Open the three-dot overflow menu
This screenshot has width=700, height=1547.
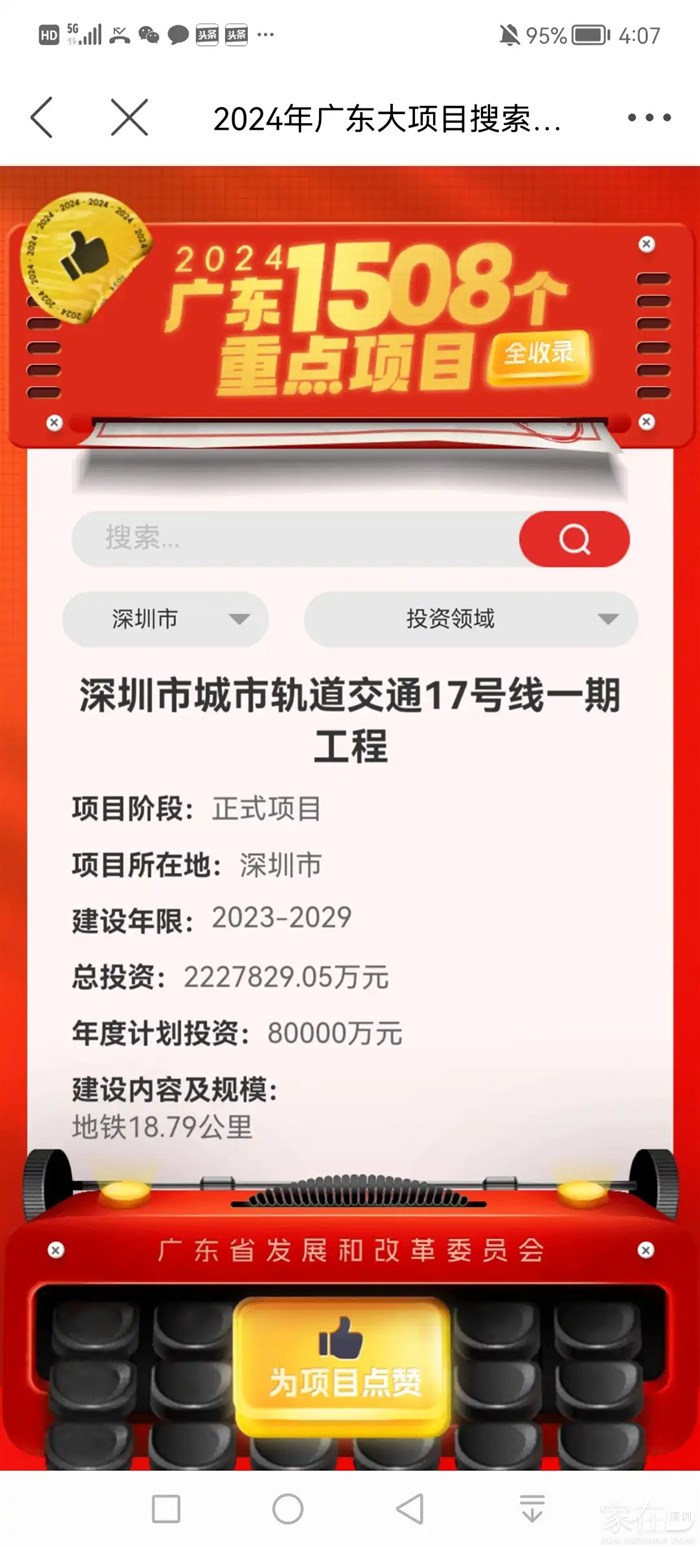coord(649,118)
